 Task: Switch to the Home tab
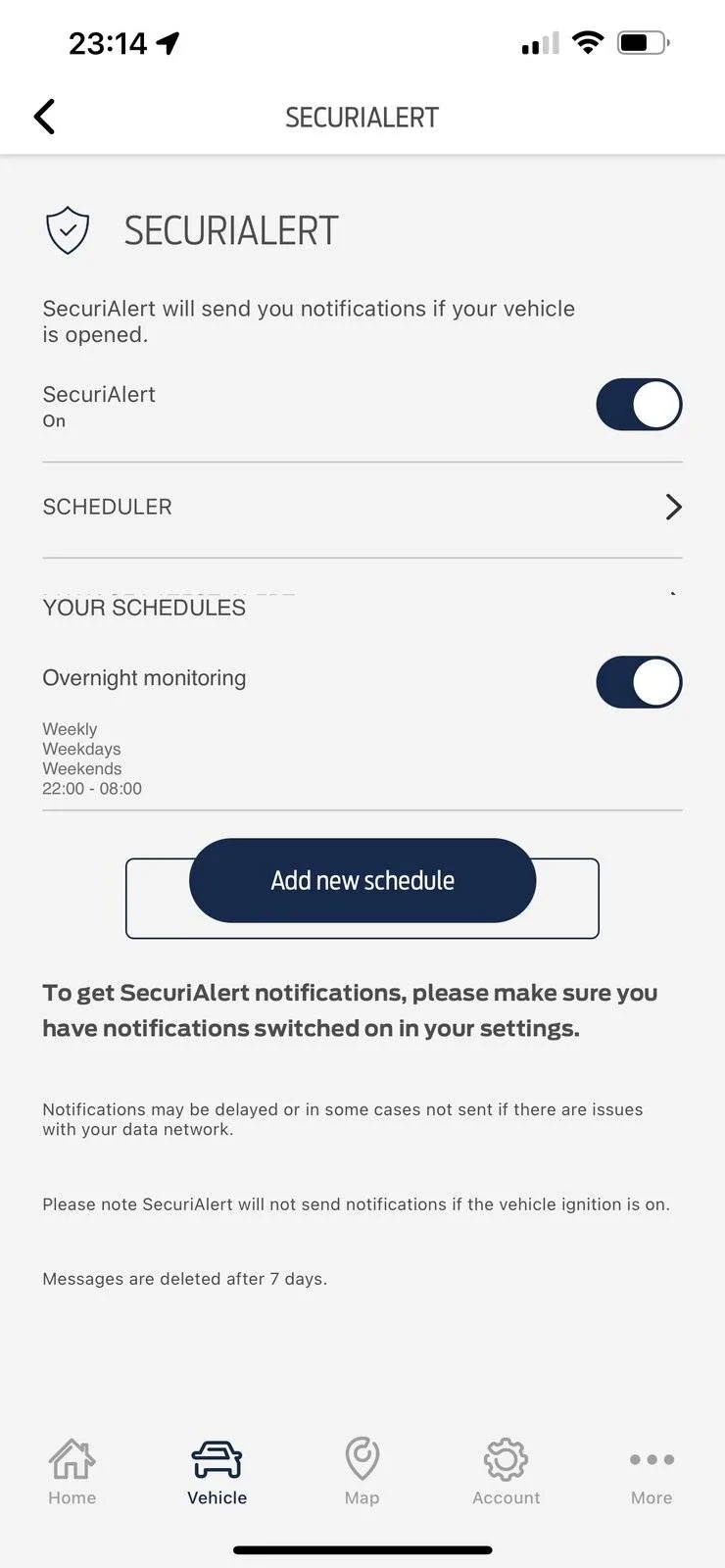coord(72,1472)
